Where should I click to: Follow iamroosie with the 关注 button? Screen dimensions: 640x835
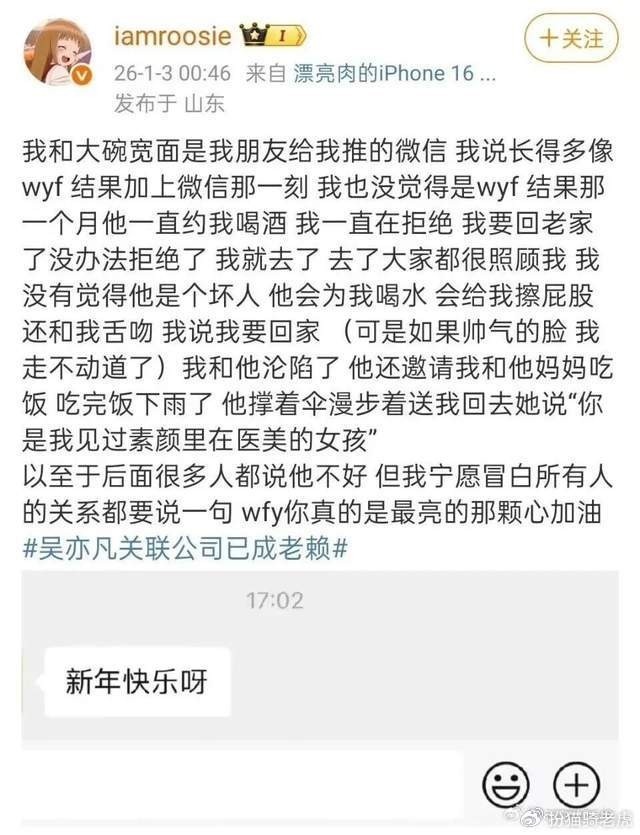[571, 39]
